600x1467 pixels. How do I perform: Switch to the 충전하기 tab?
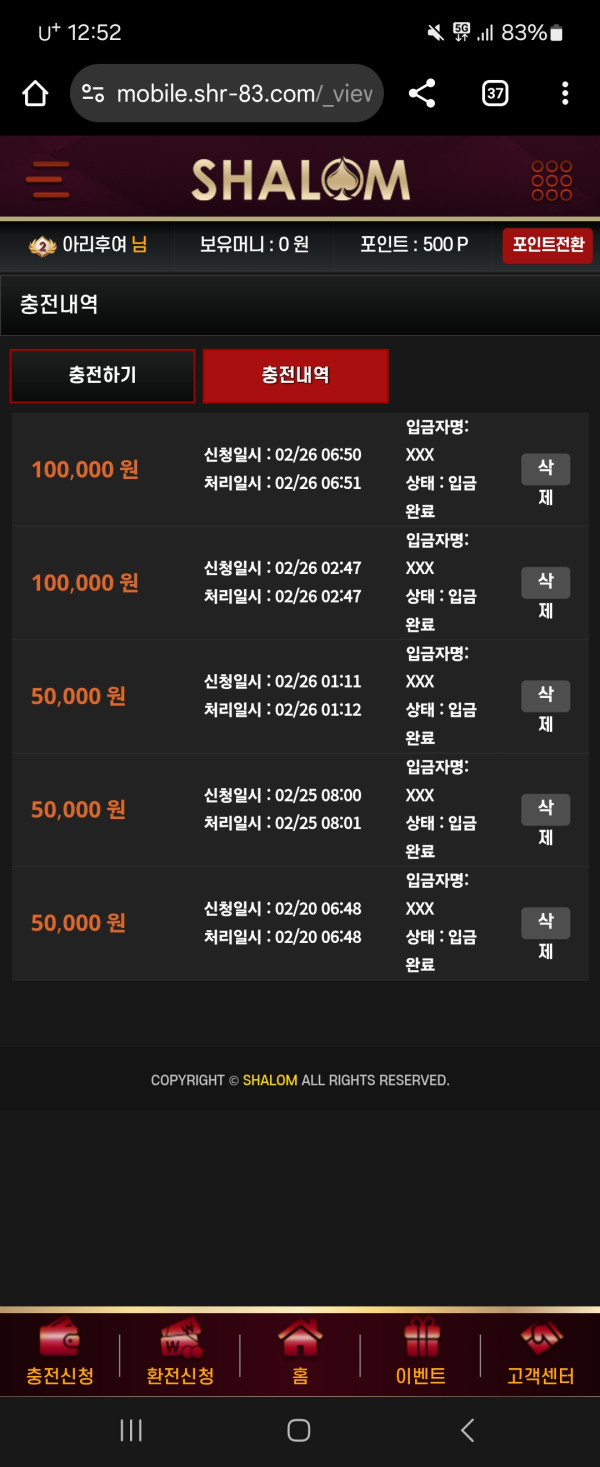tap(102, 376)
